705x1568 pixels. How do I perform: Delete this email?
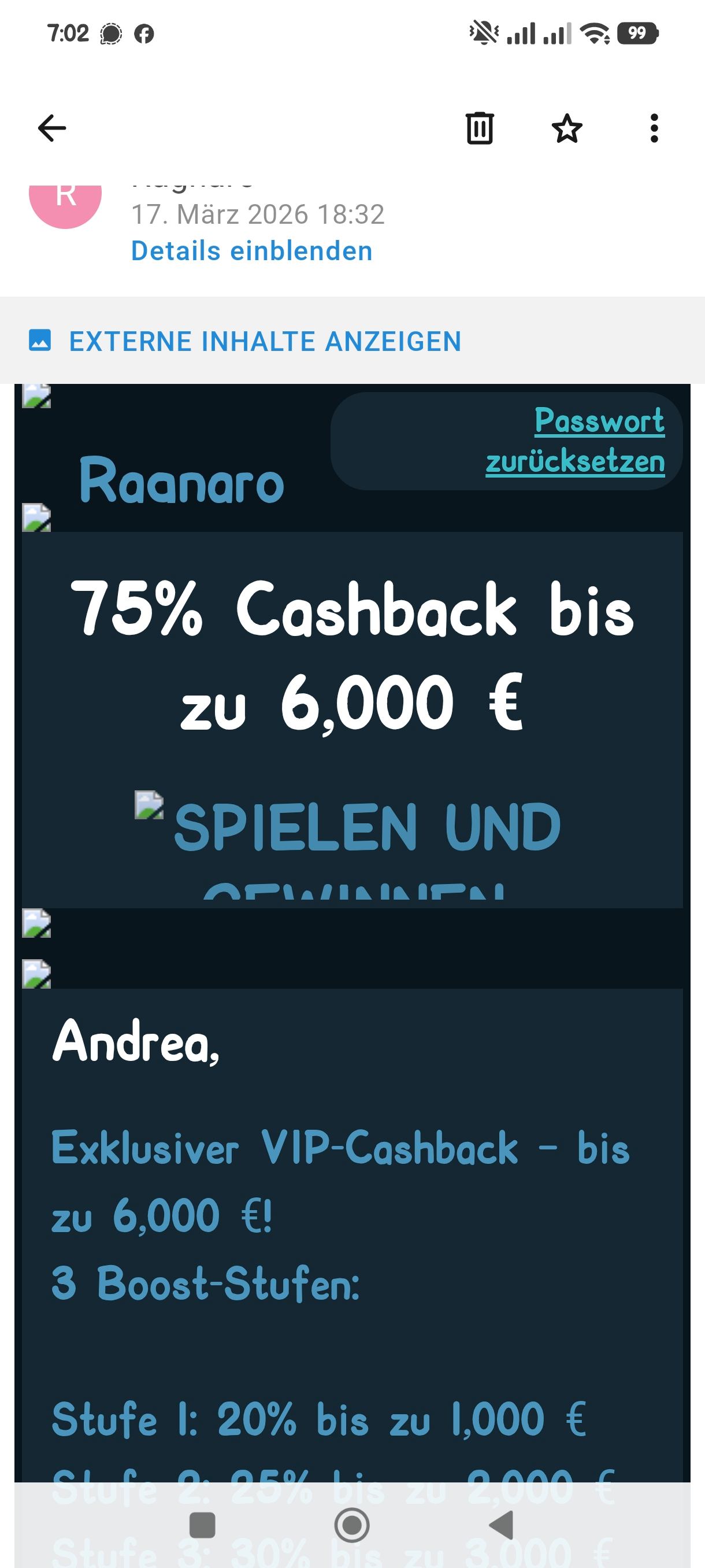[x=479, y=128]
